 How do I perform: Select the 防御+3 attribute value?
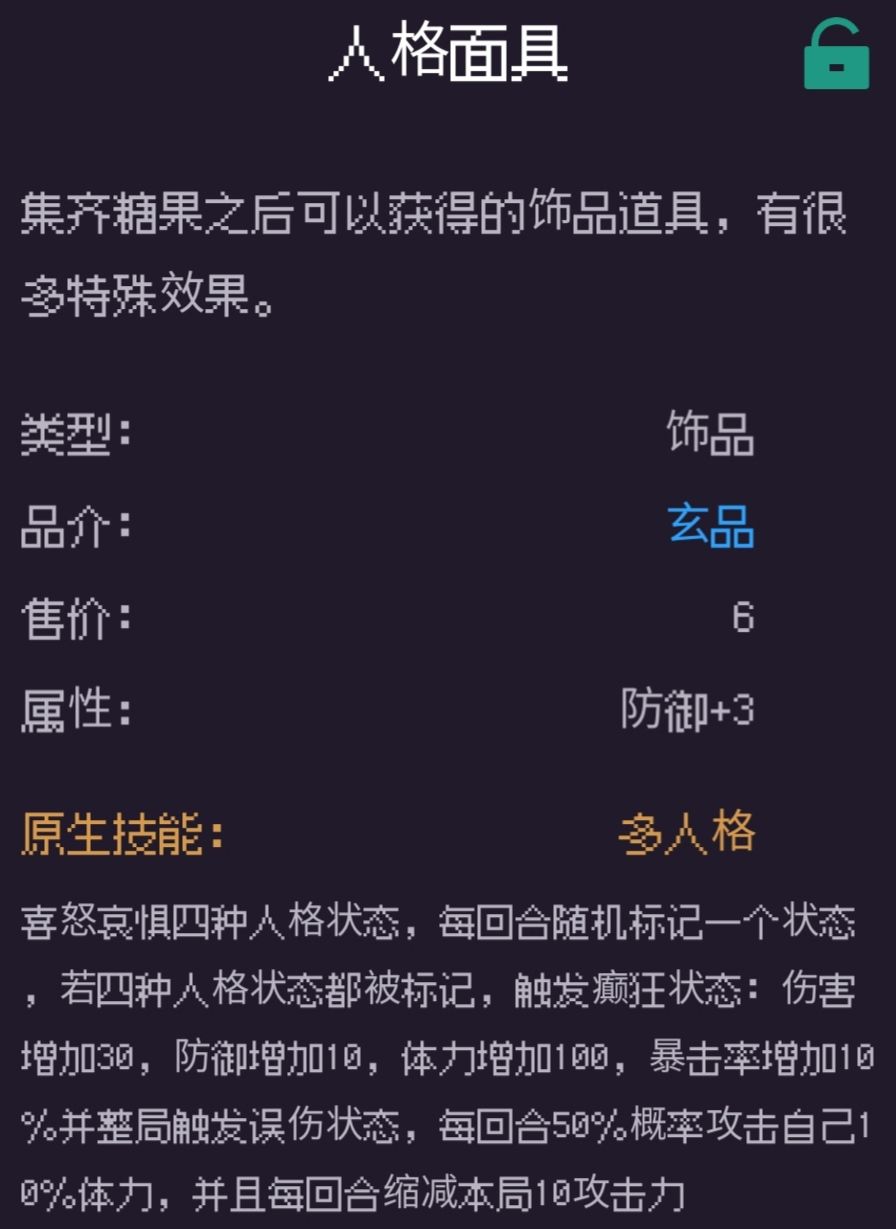688,710
